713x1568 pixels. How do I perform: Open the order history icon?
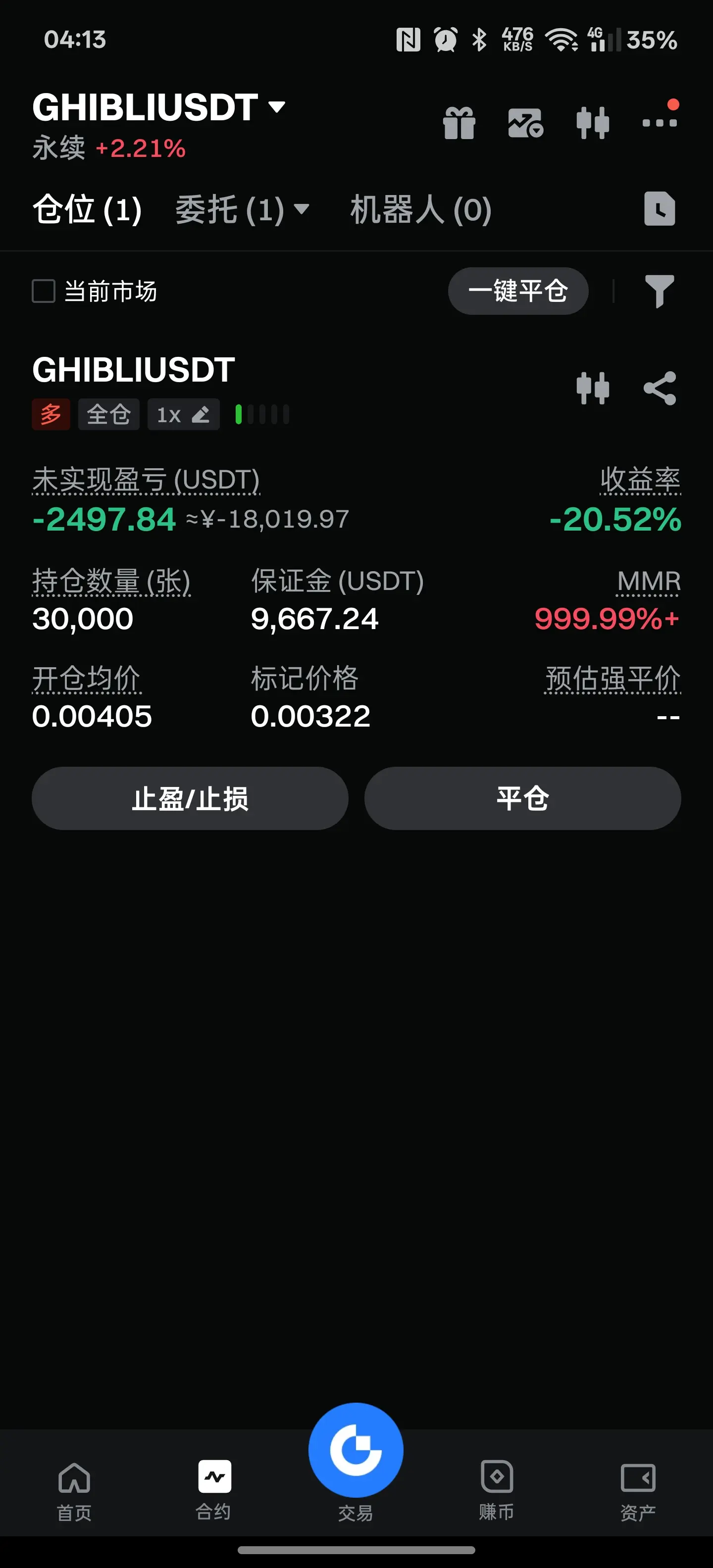click(660, 209)
